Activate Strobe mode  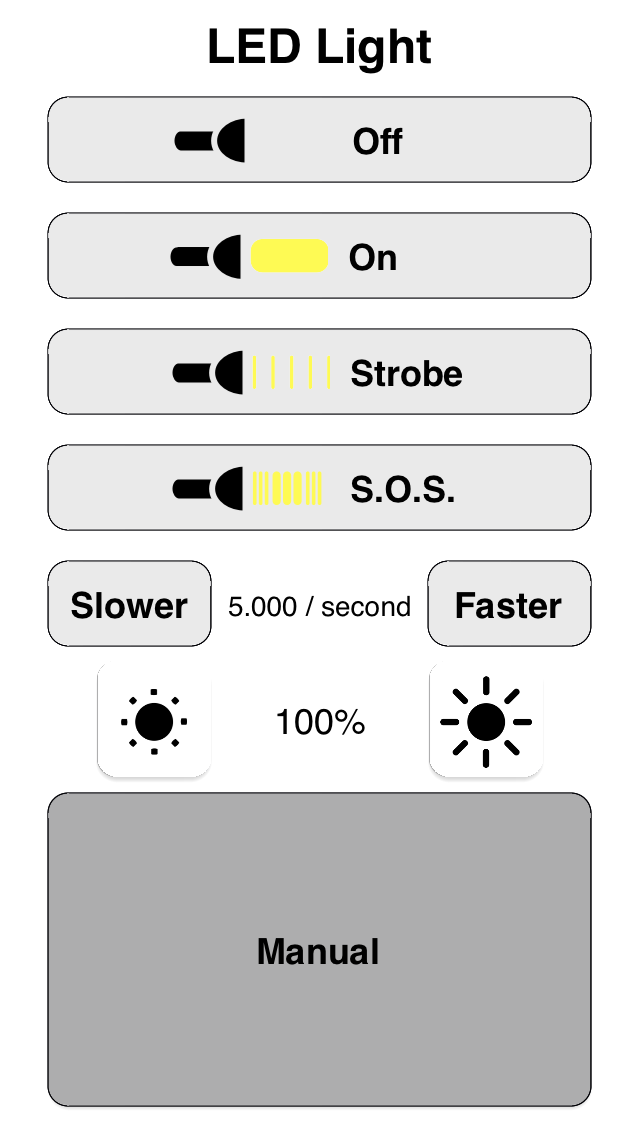coord(320,372)
